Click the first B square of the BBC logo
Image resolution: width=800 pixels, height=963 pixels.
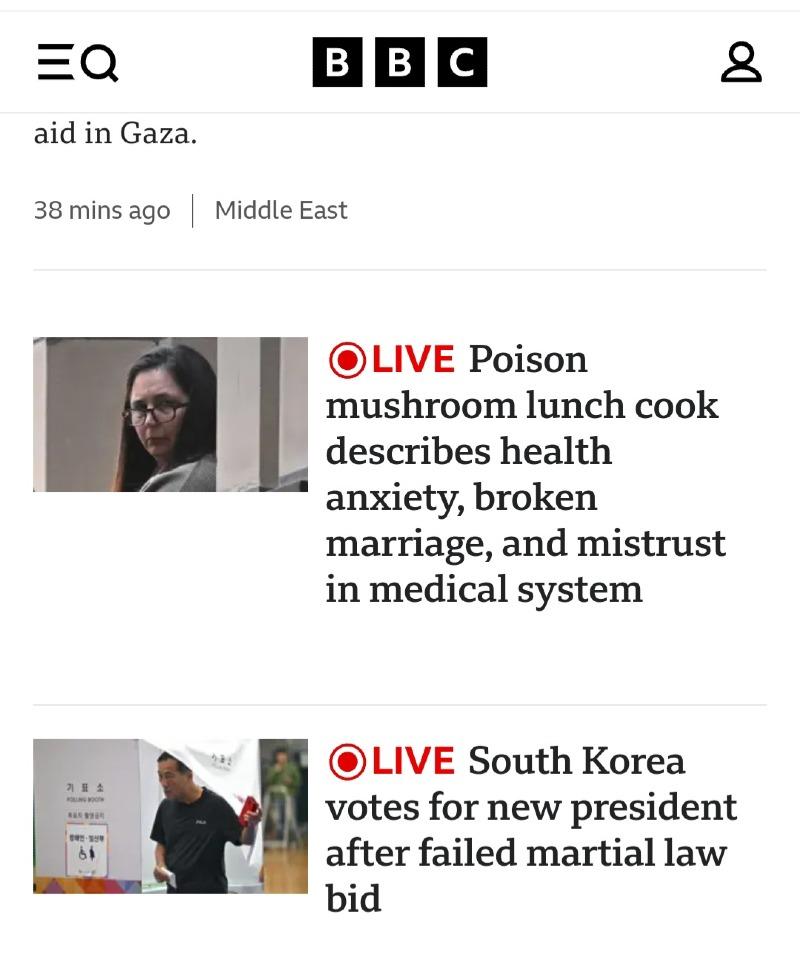[336, 61]
